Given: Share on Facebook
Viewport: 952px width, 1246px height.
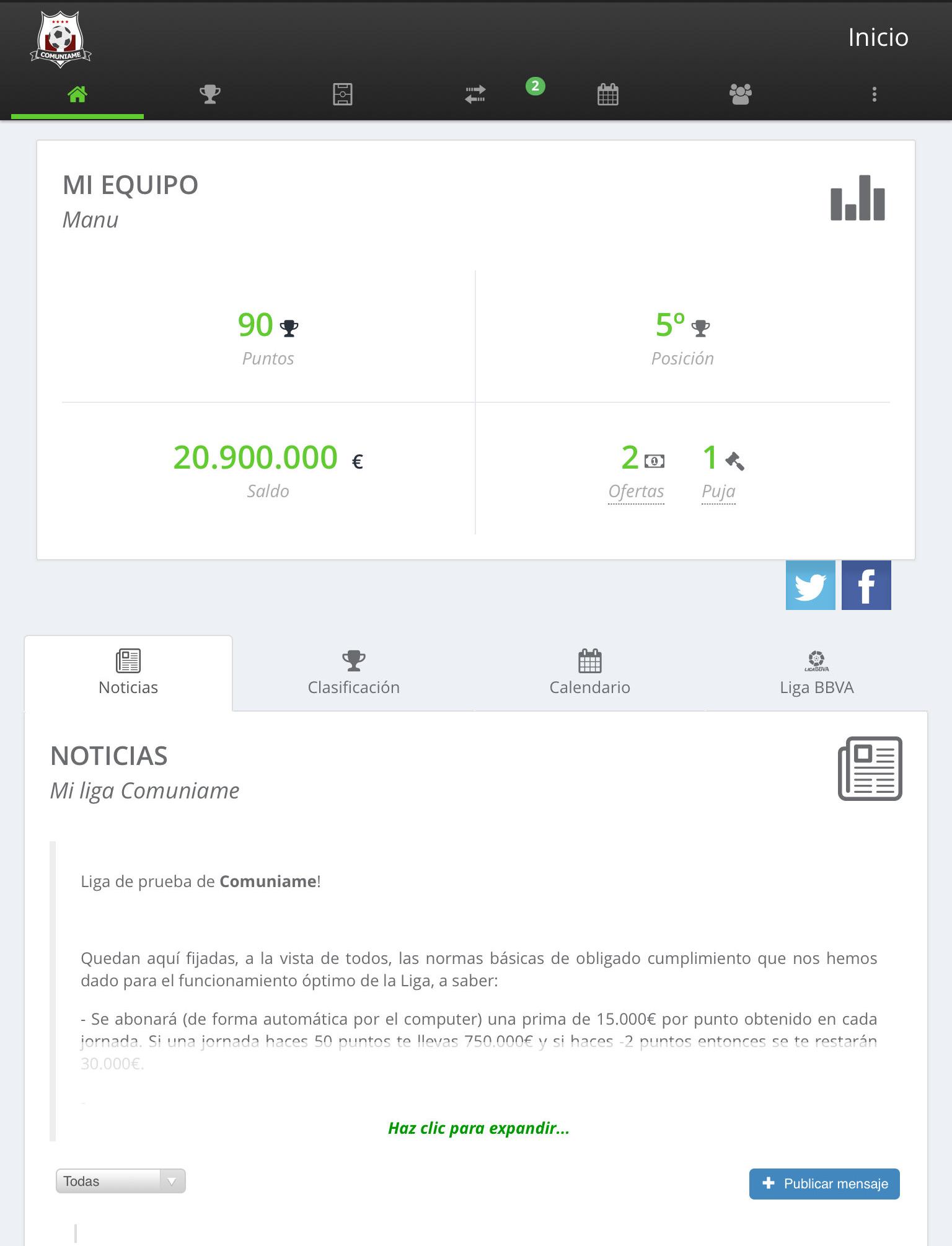Looking at the screenshot, I should point(866,585).
